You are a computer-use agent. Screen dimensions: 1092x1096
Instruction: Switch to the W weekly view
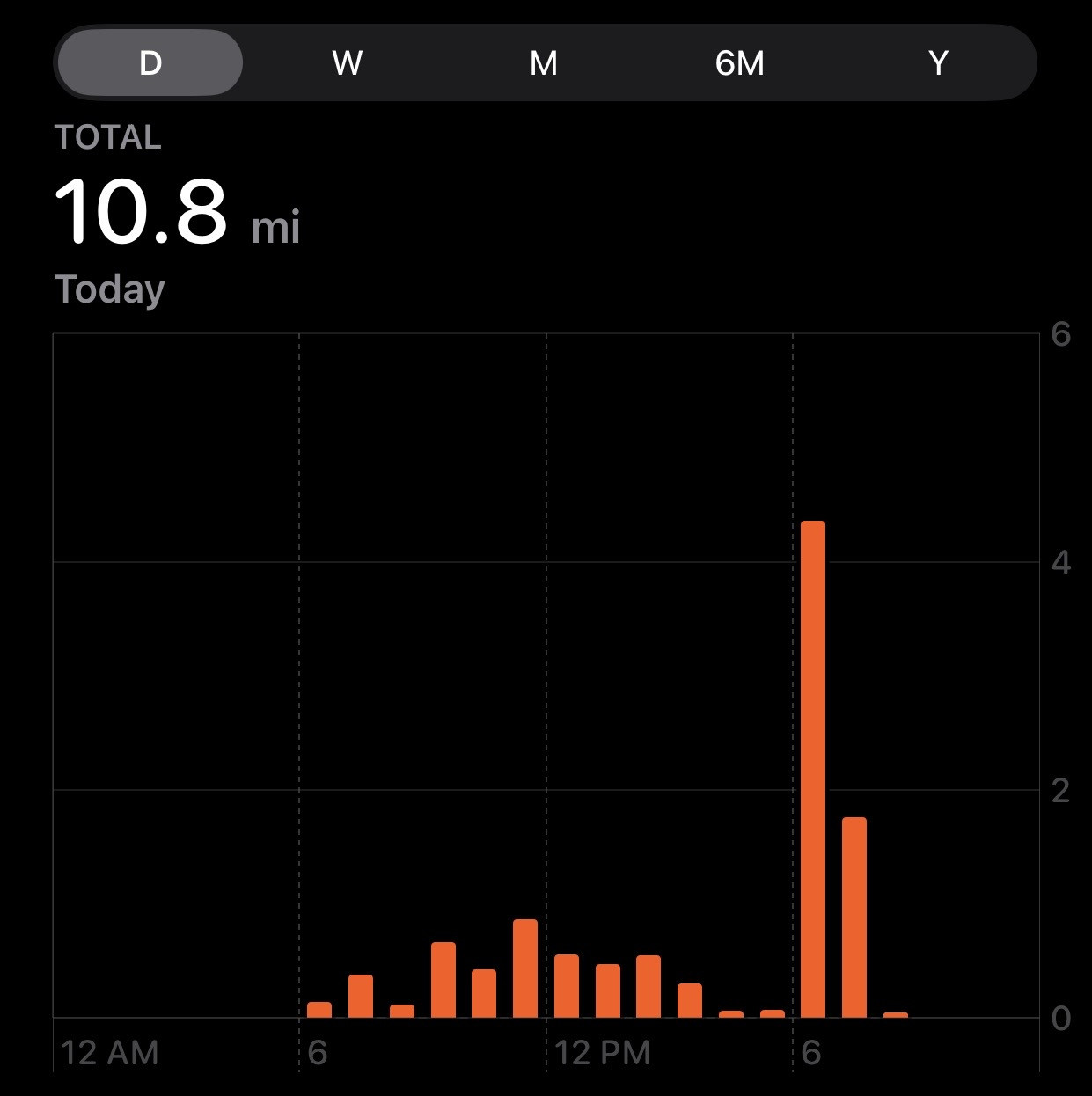click(348, 62)
